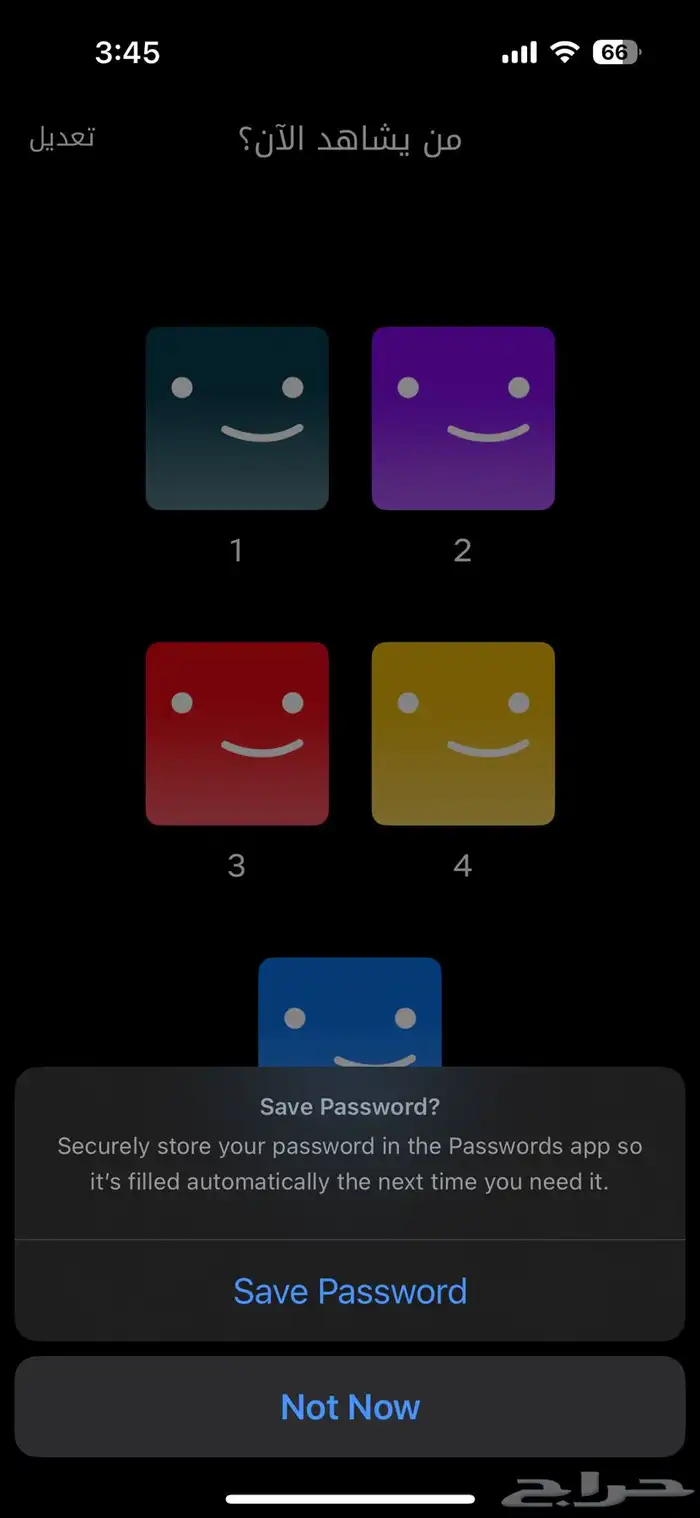Select profile 1
Viewport: 700px width, 1518px height.
(x=237, y=418)
